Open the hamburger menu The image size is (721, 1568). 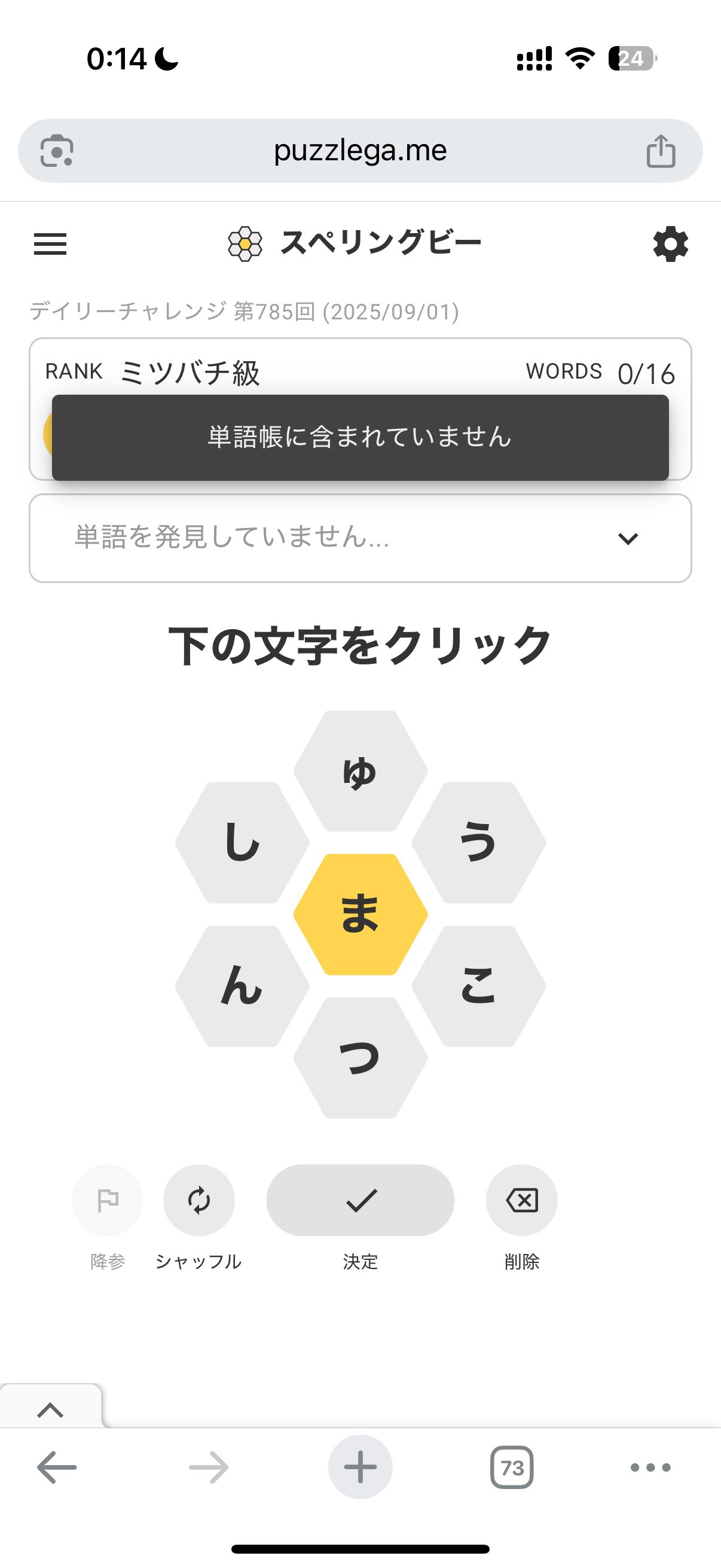tap(50, 244)
